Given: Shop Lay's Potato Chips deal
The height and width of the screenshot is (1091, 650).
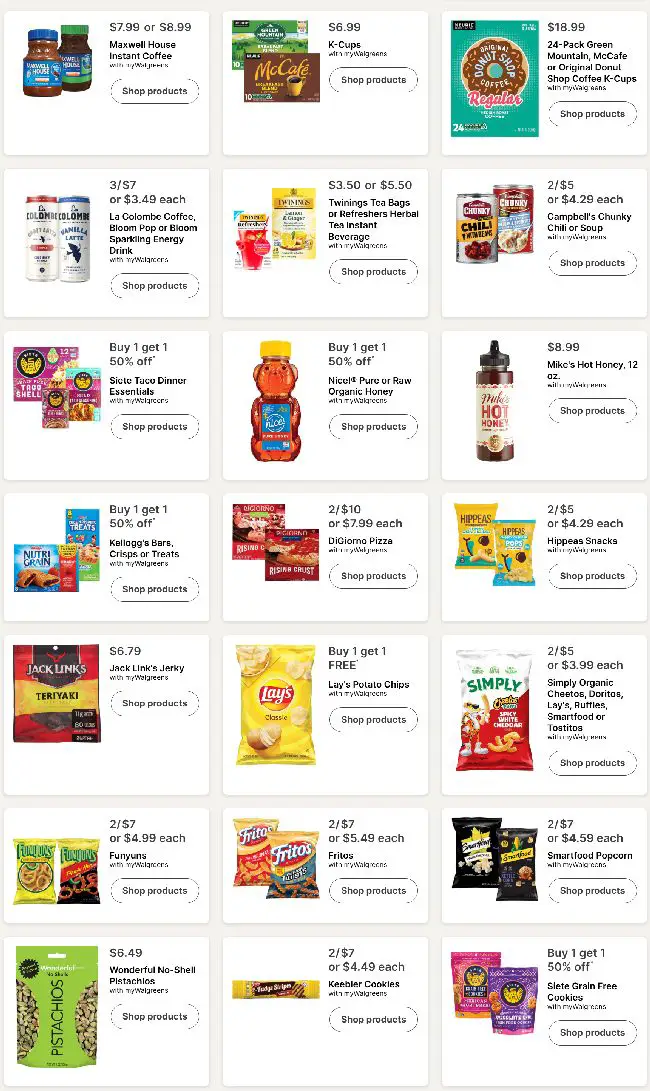Looking at the screenshot, I should [x=374, y=720].
